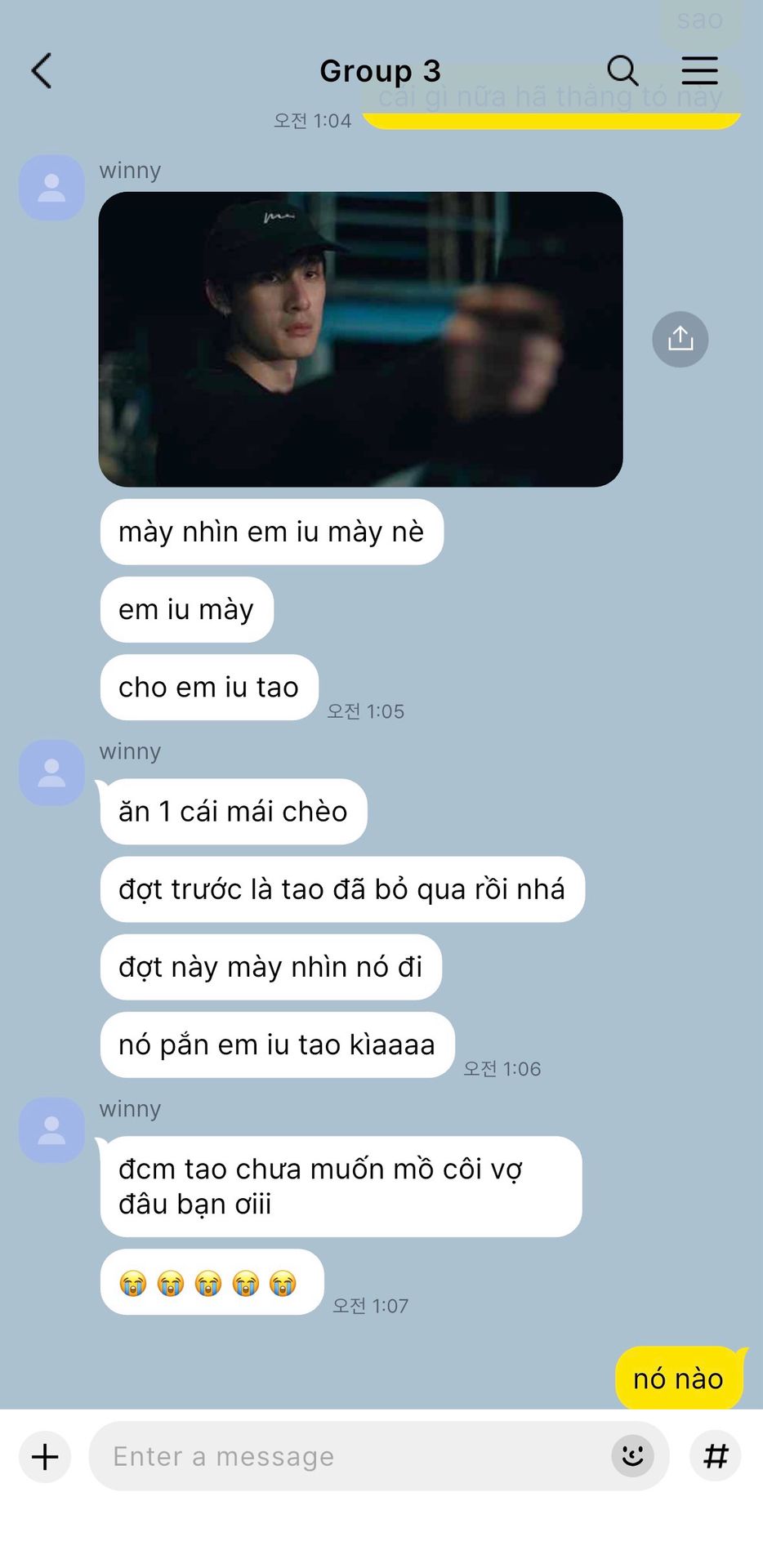
Task: Open the photo sent by winny
Action: click(360, 339)
